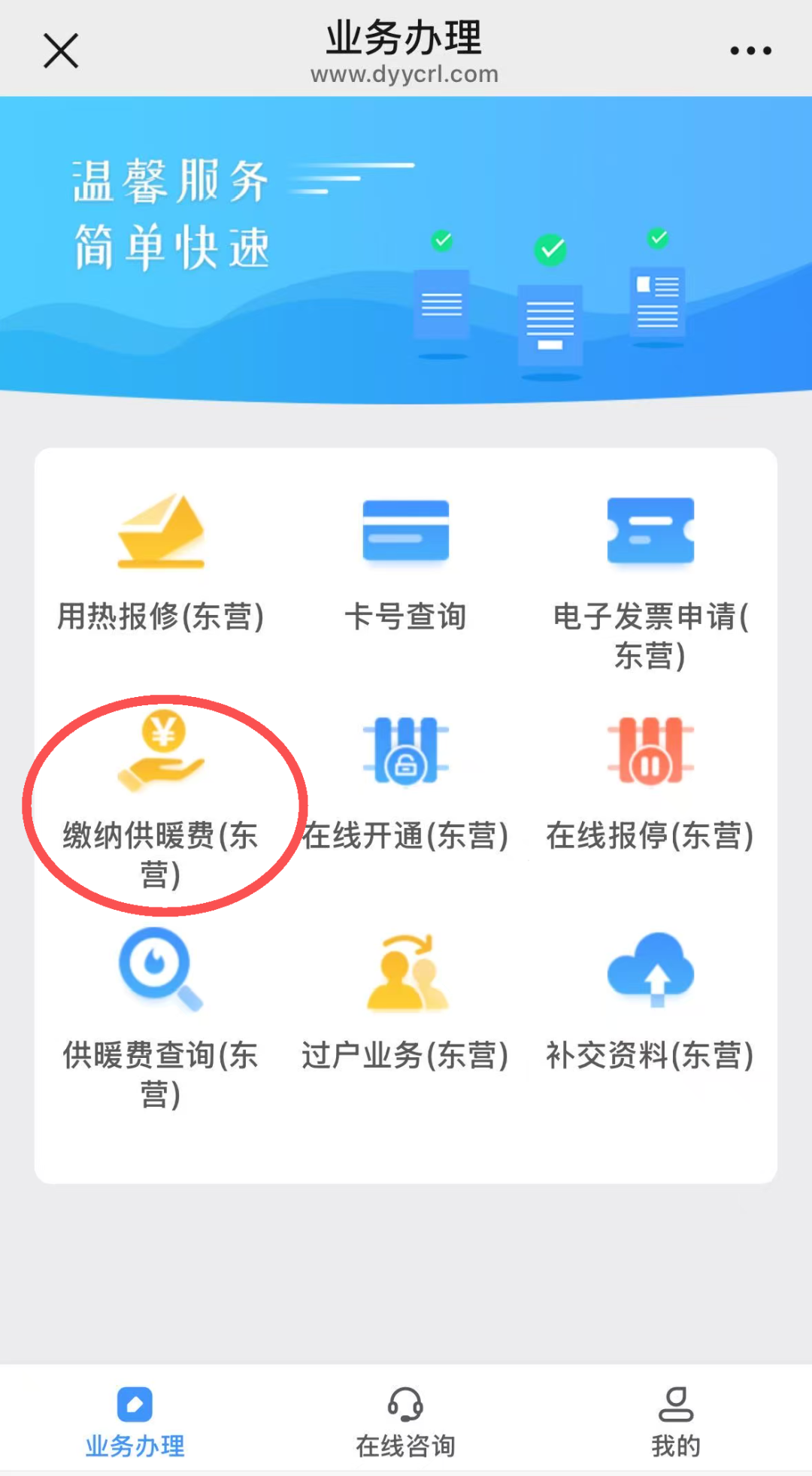Image resolution: width=812 pixels, height=1476 pixels.
Task: Select 过户业务(东营)
Action: 406,1002
